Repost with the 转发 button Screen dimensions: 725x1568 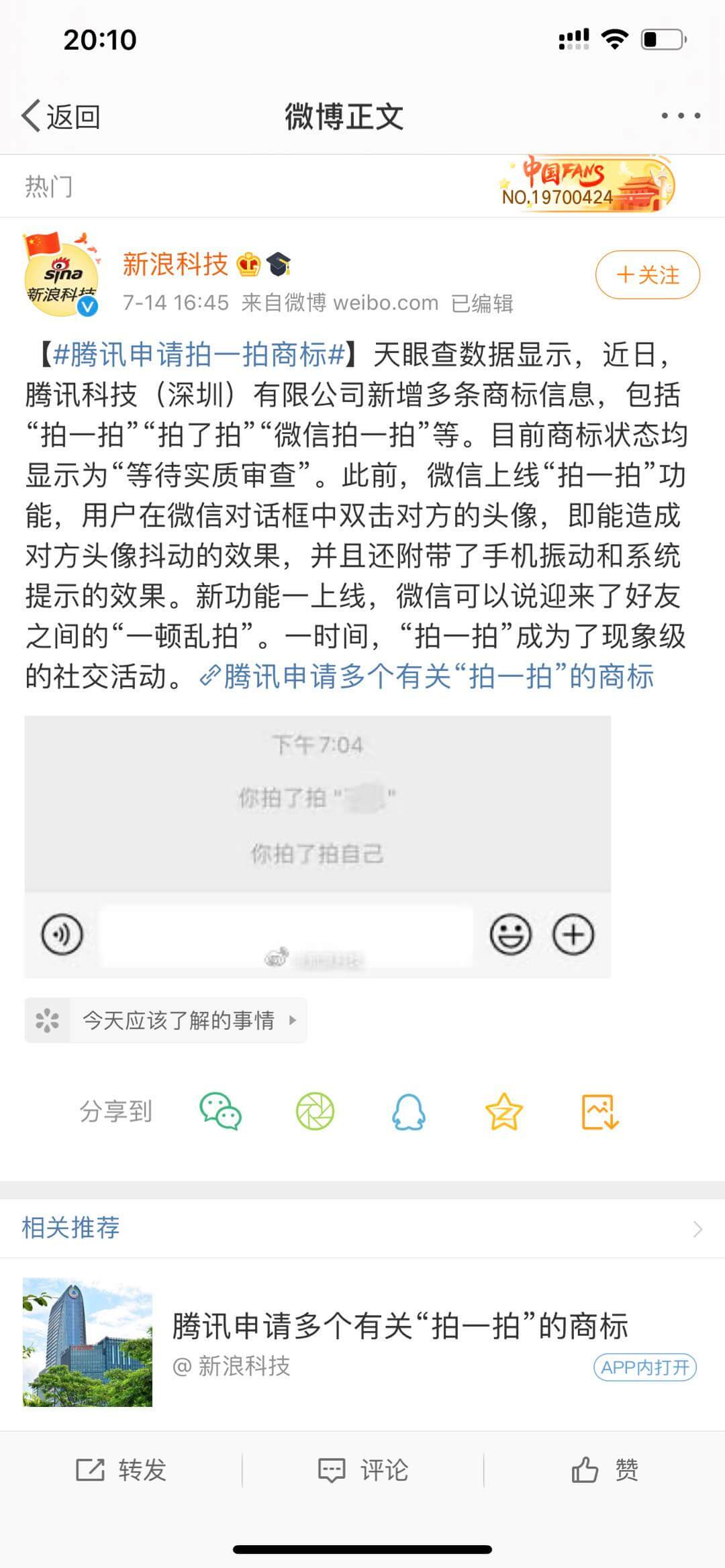click(x=122, y=1470)
